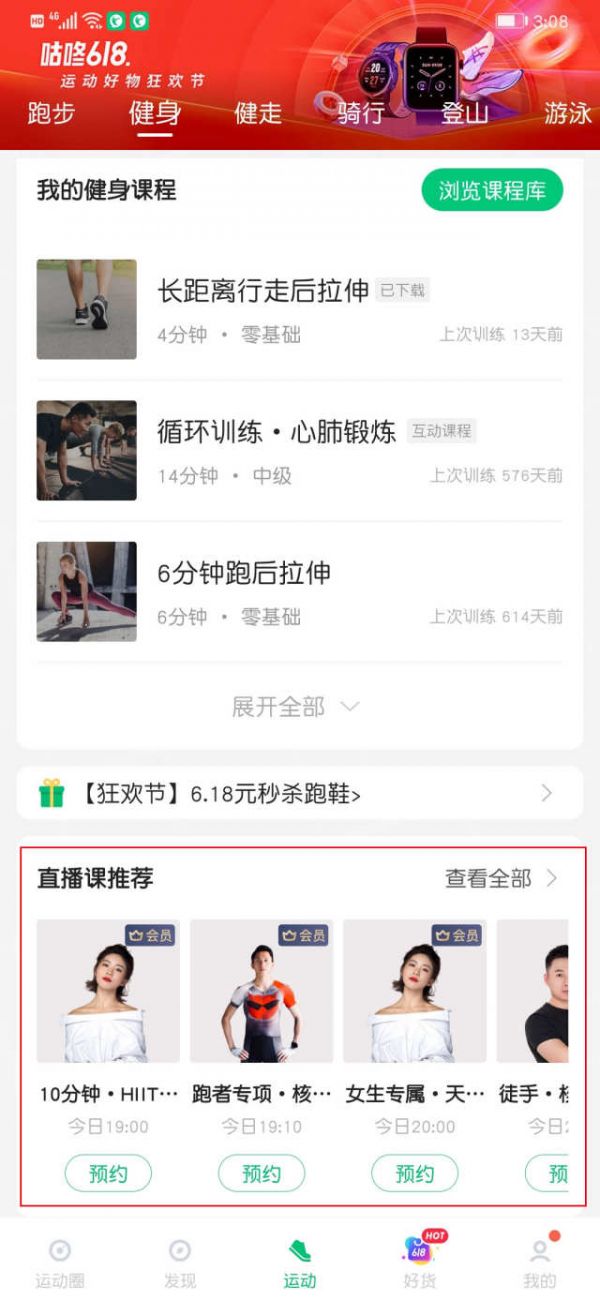Viewport: 600px width, 1300px height.
Task: Tap 浏览课程库 button
Action: point(492,190)
